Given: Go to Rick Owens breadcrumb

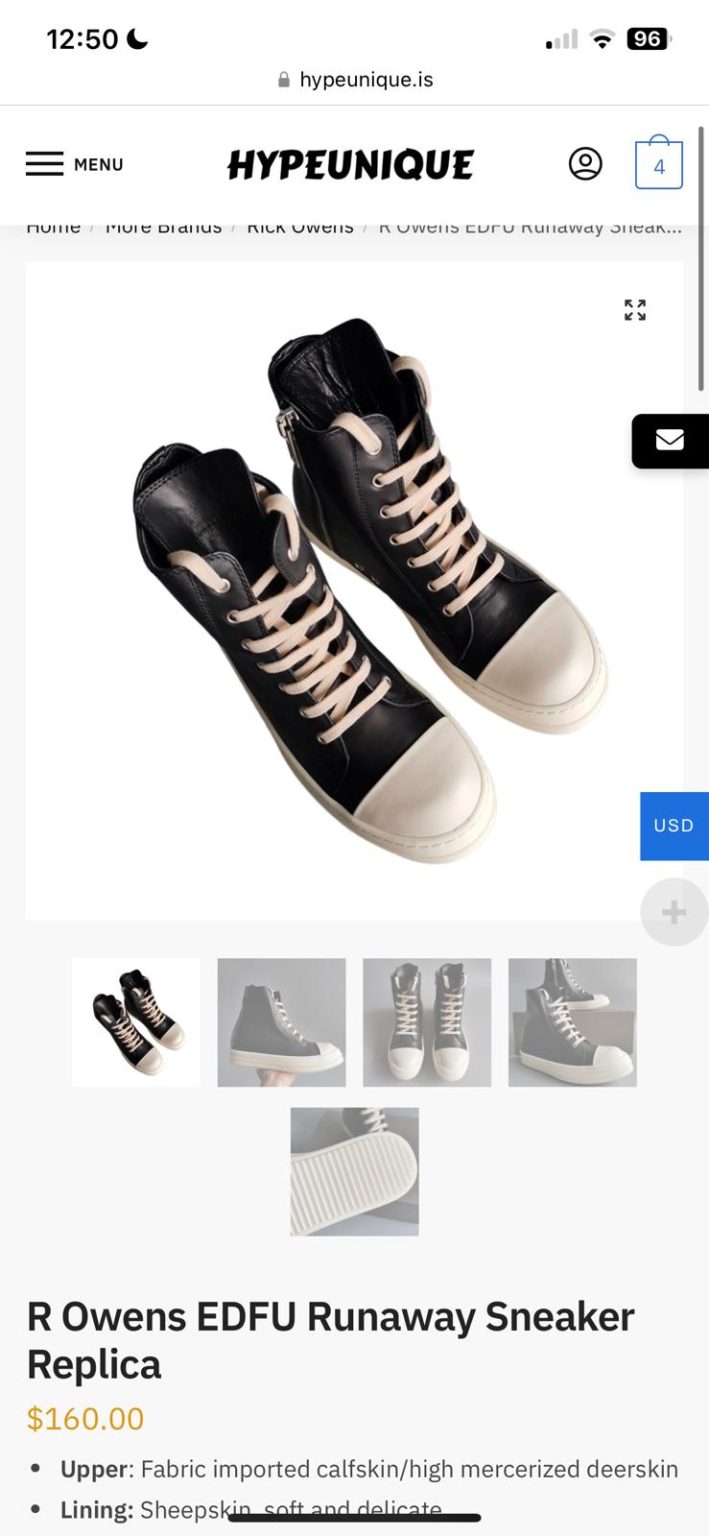Looking at the screenshot, I should 300,228.
